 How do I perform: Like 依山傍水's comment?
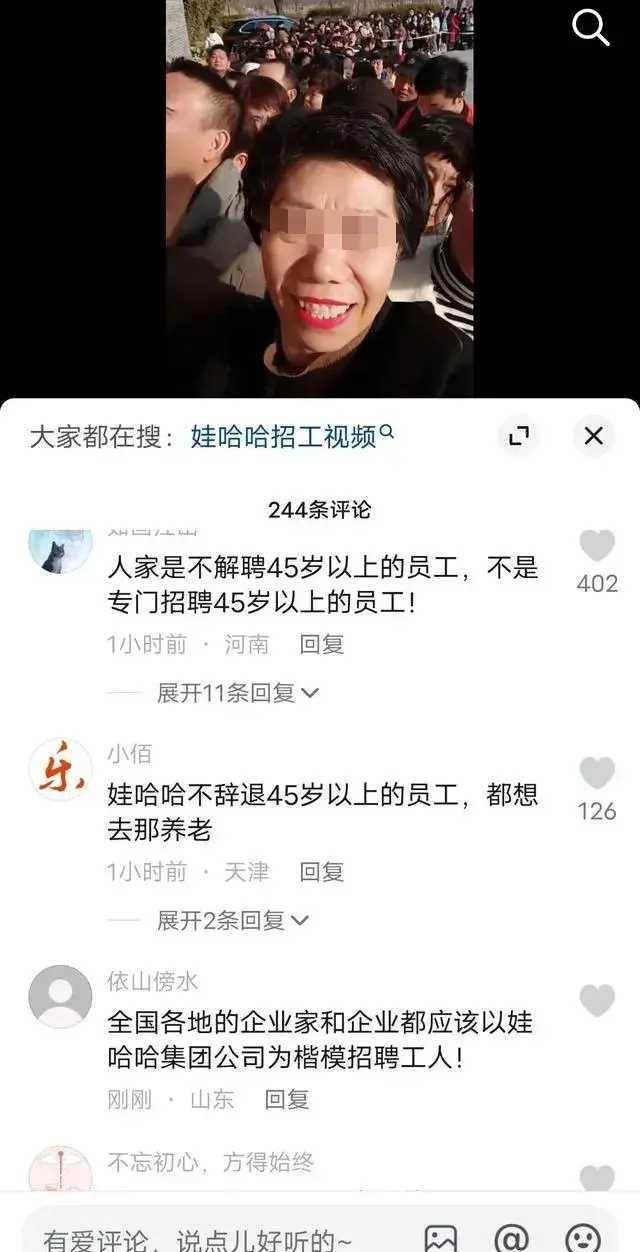coord(597,1001)
